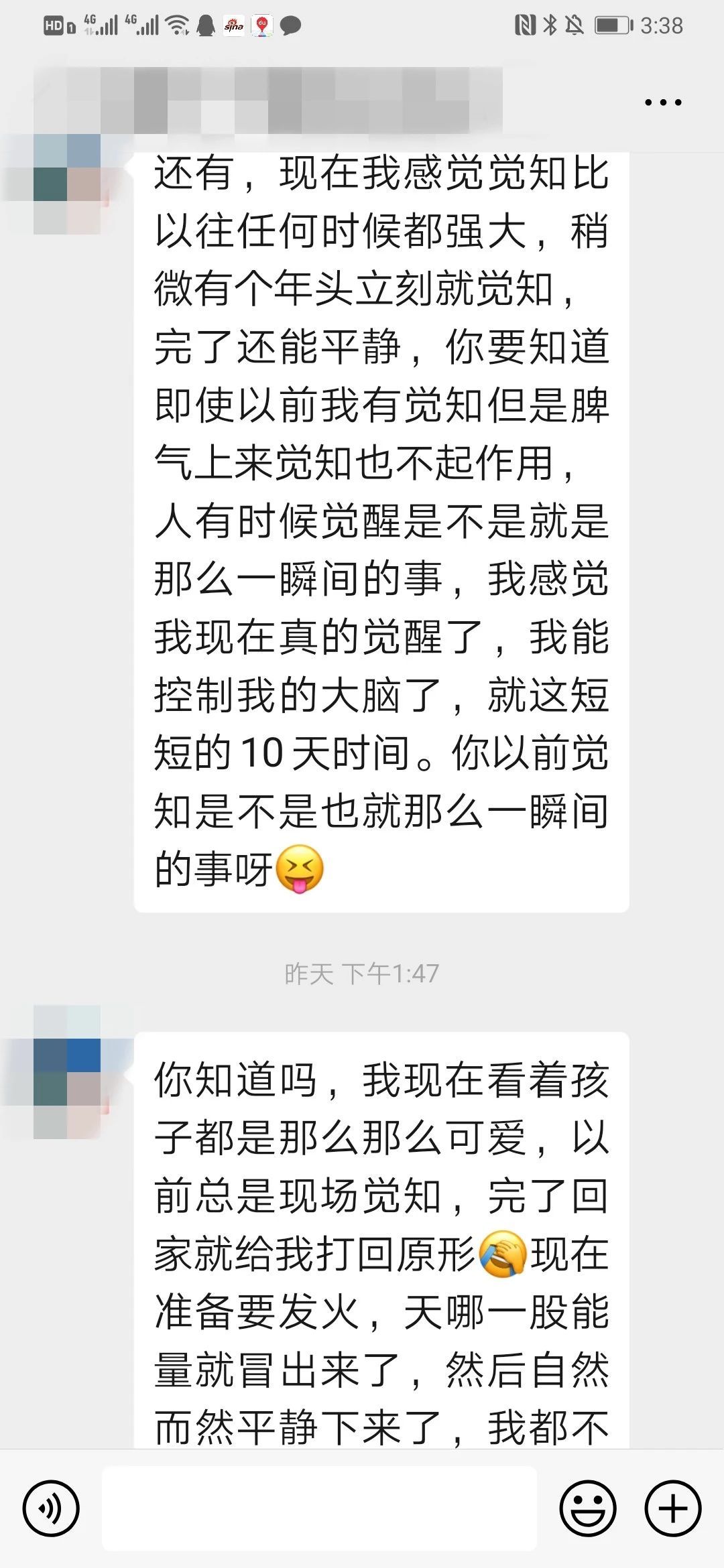The width and height of the screenshot is (724, 1568).
Task: Focus the message text field
Action: pos(319,1508)
